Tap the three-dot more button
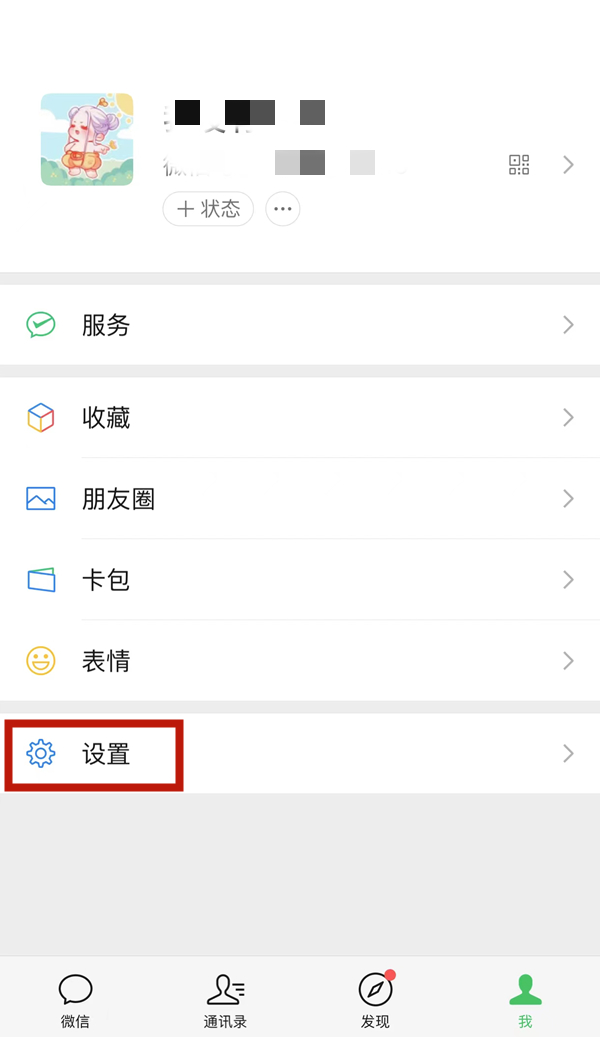 click(x=283, y=209)
